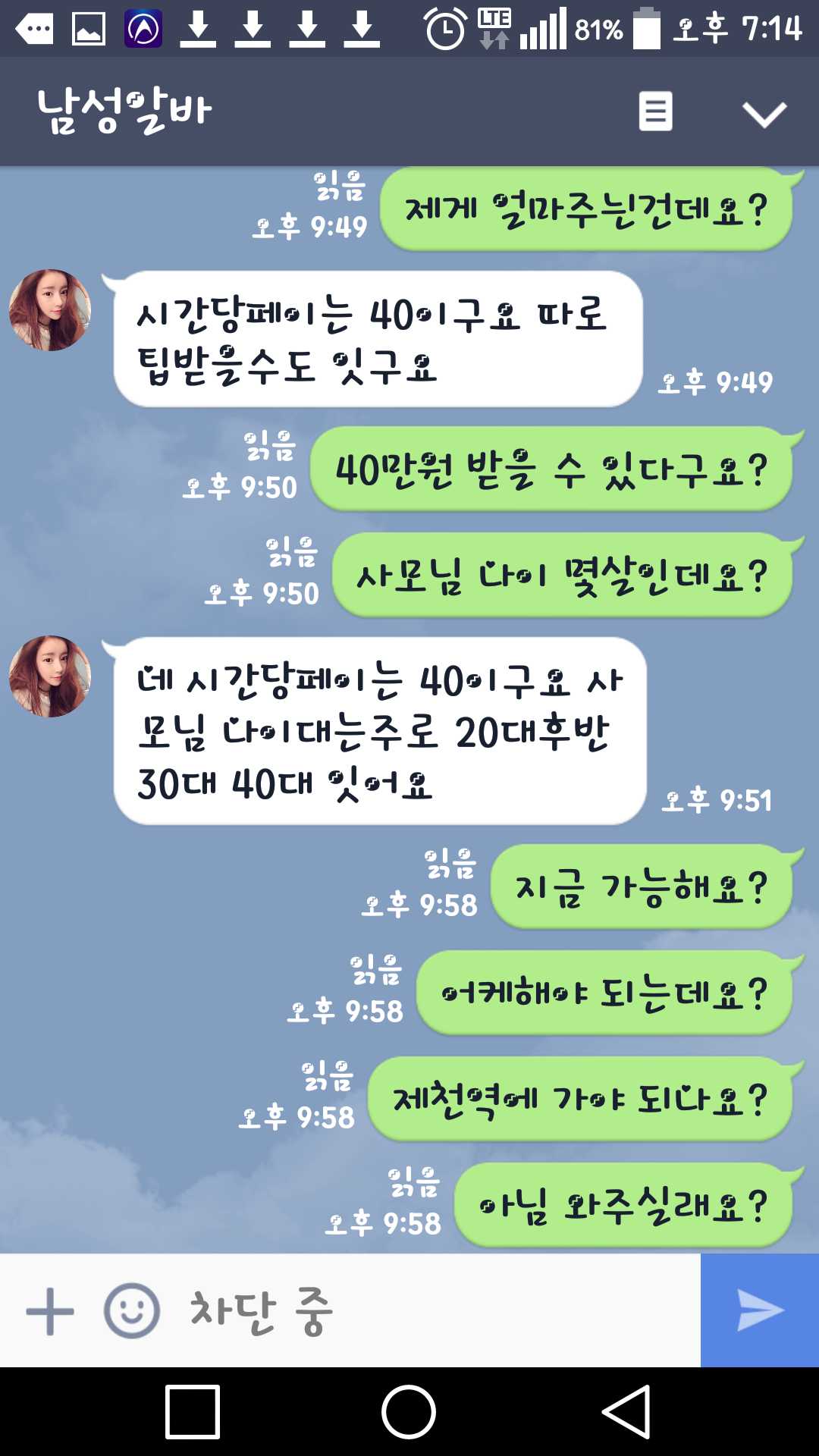819x1456 pixels.
Task: Send the message with the arrow button
Action: 760,1311
